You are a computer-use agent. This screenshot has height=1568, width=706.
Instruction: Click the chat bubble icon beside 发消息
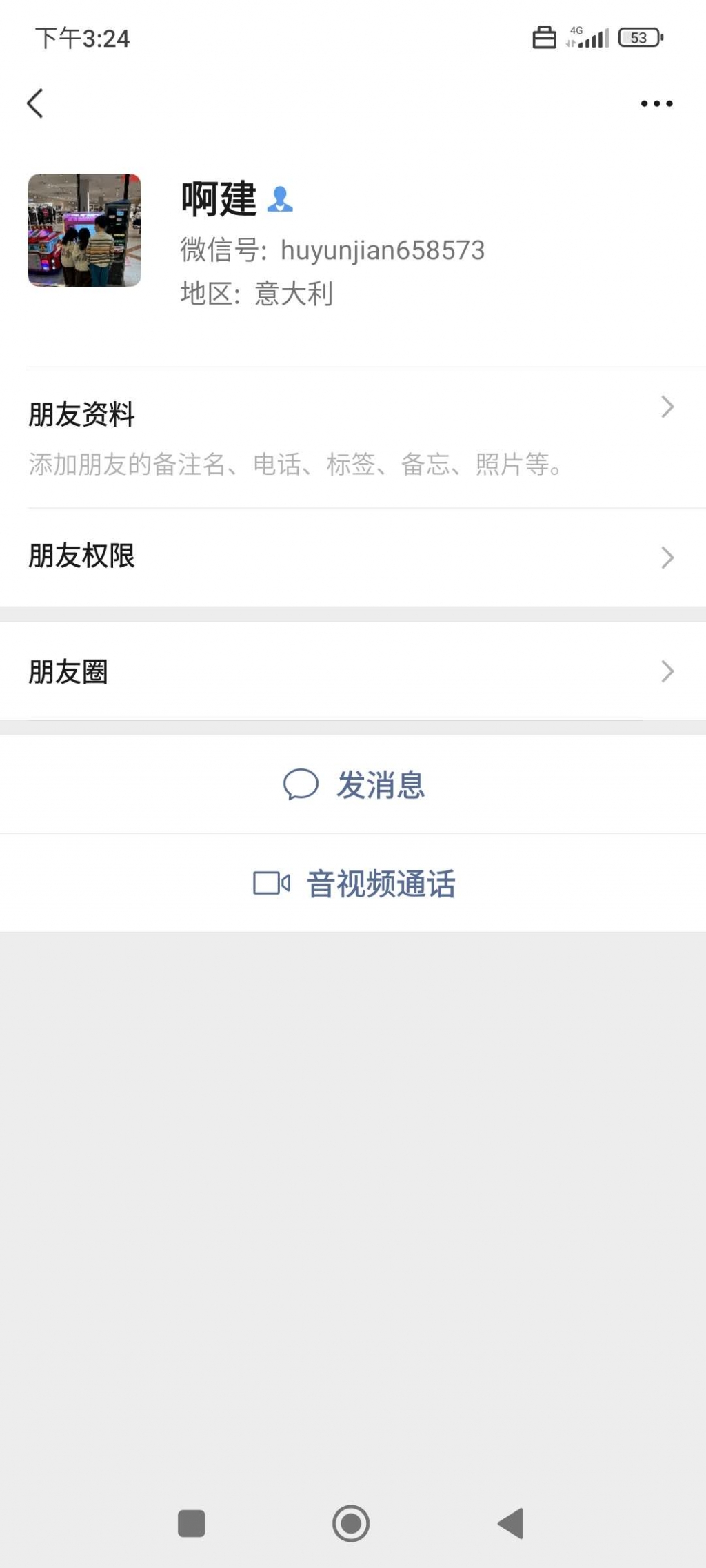coord(301,785)
